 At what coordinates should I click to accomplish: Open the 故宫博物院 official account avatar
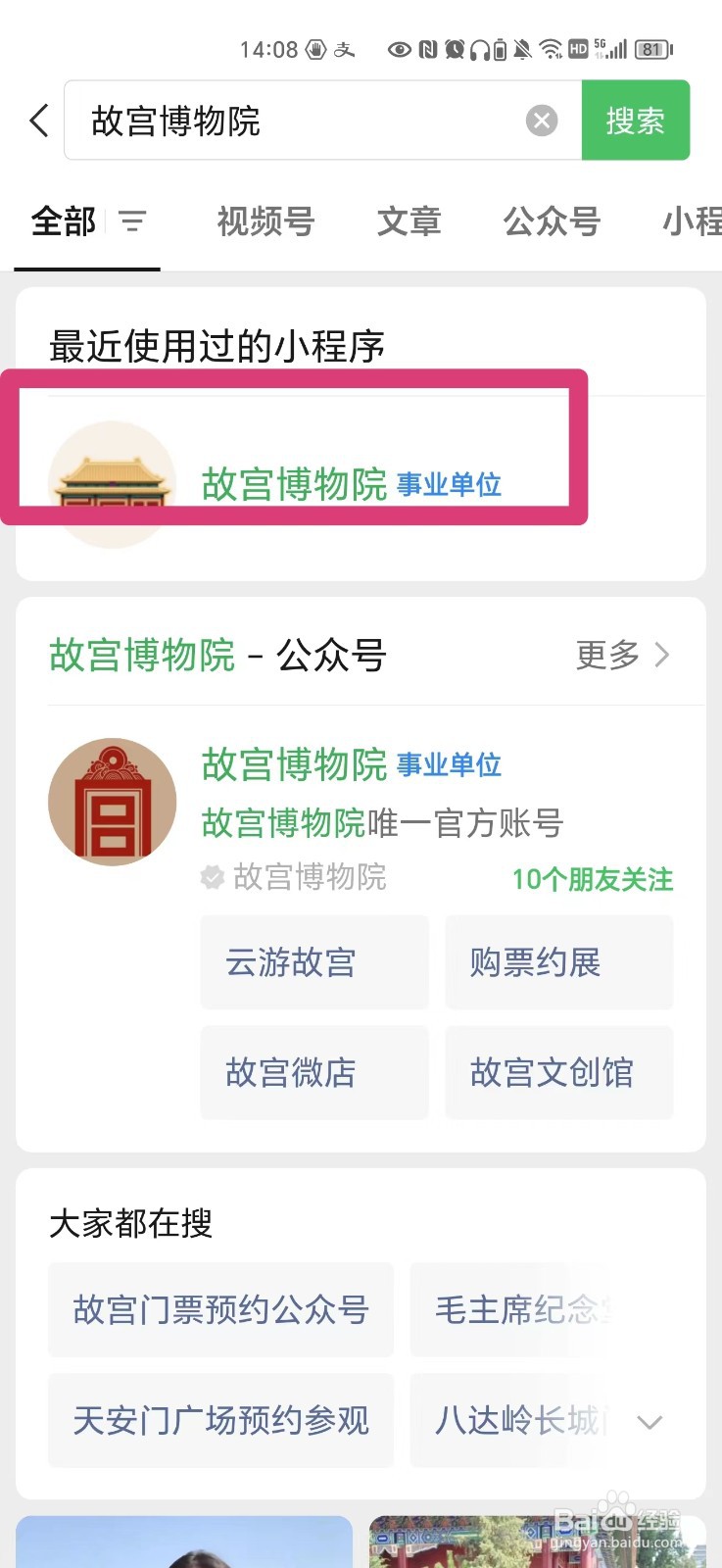(x=112, y=800)
